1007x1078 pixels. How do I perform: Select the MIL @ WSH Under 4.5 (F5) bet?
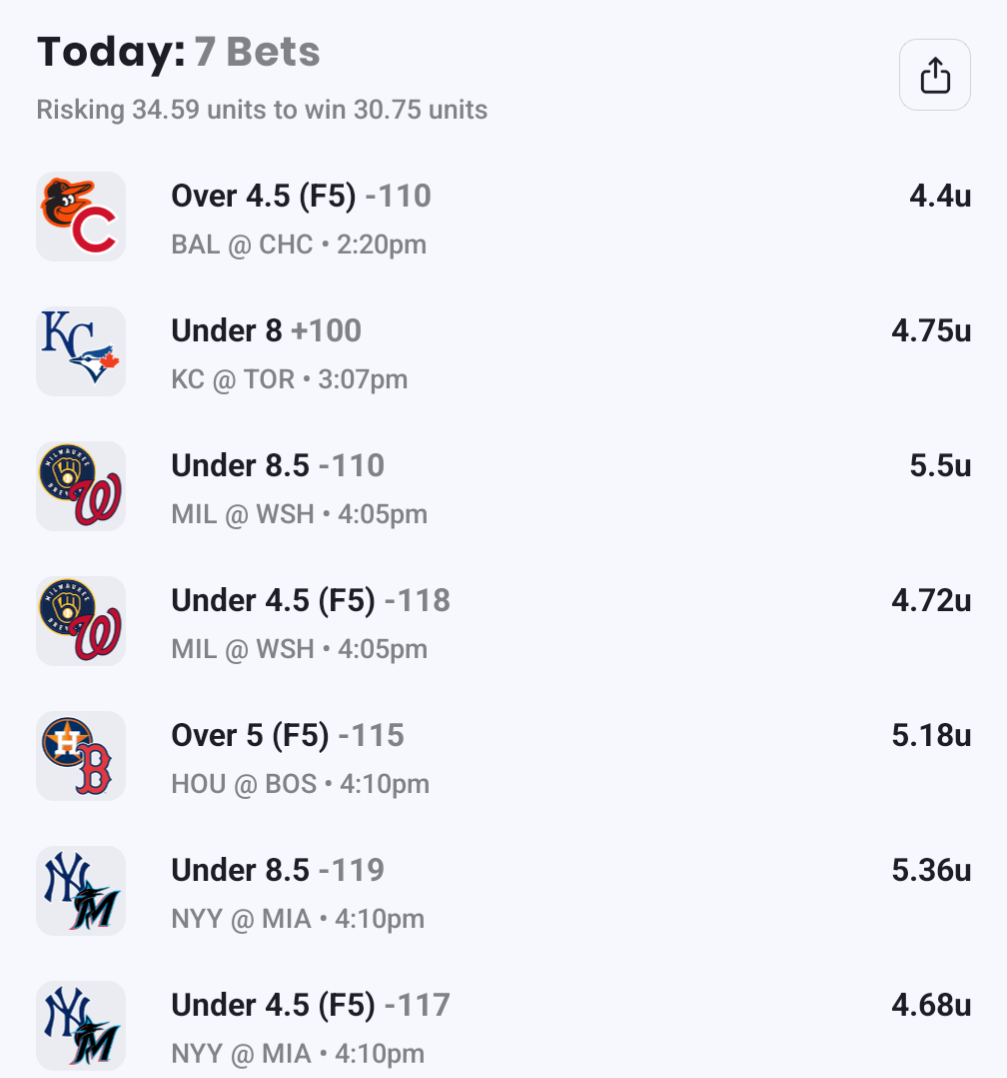click(x=310, y=622)
